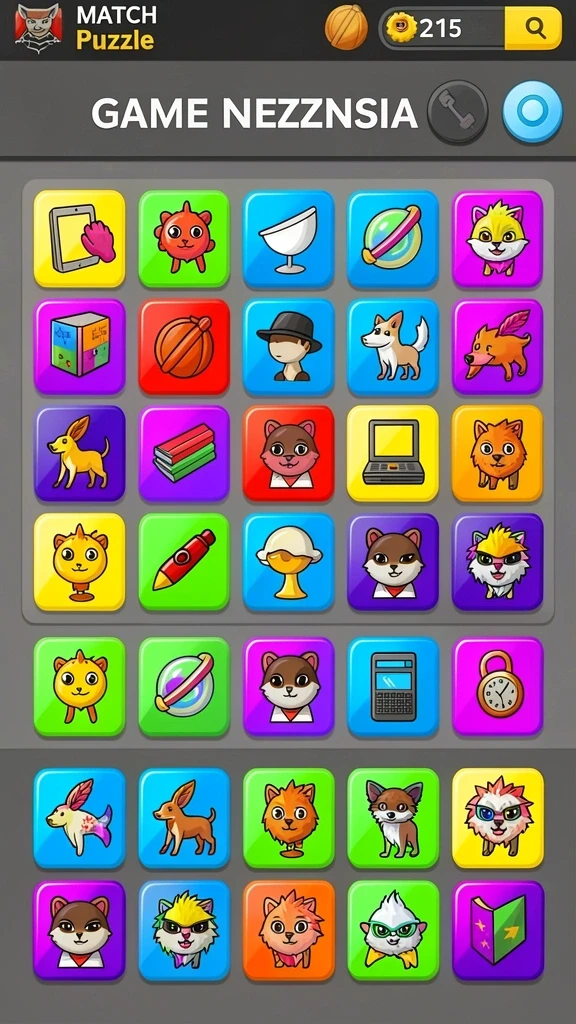Select the person with black hat tile
Image resolution: width=576 pixels, height=1024 pixels.
289,347
